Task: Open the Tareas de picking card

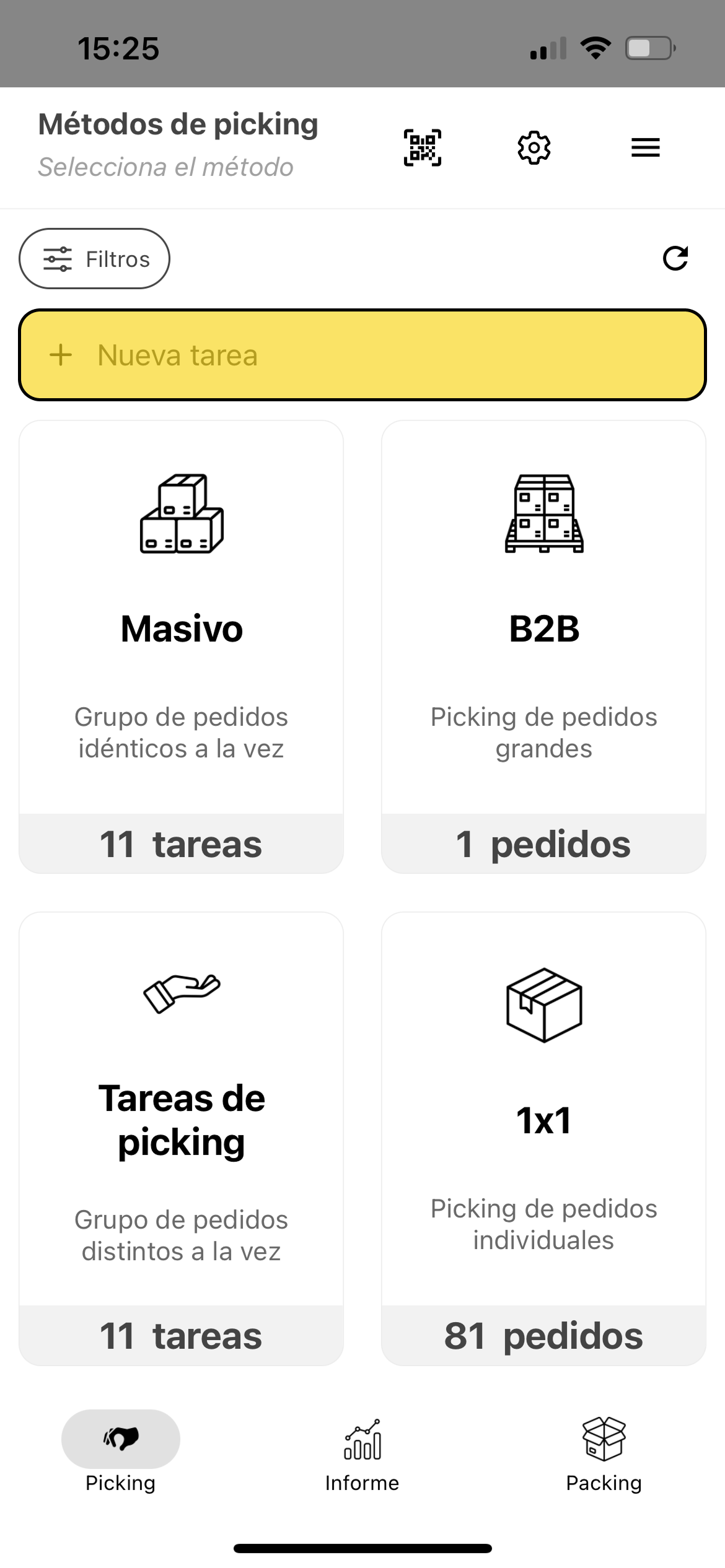Action: pos(182,1138)
